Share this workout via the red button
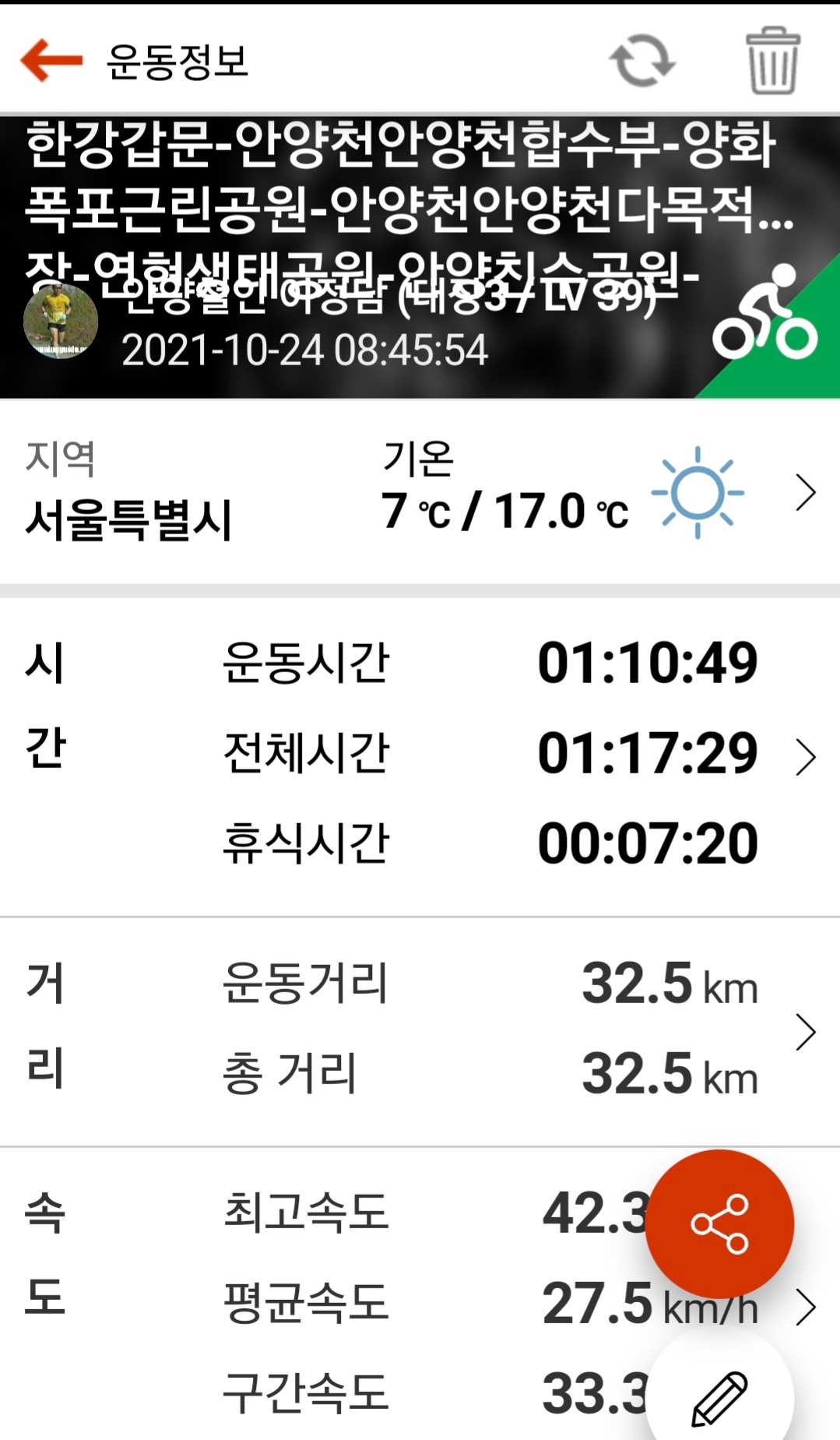Viewport: 840px width, 1440px height. [x=719, y=1224]
